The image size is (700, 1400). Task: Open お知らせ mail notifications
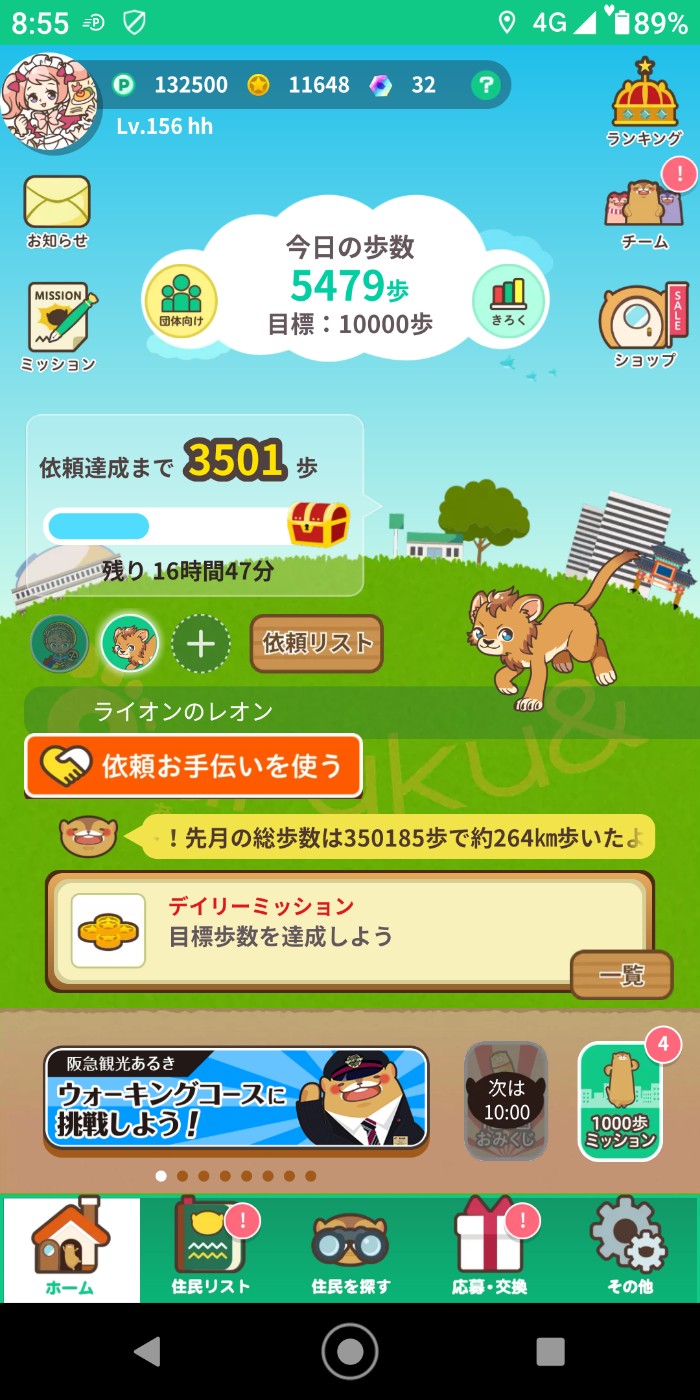click(x=57, y=210)
